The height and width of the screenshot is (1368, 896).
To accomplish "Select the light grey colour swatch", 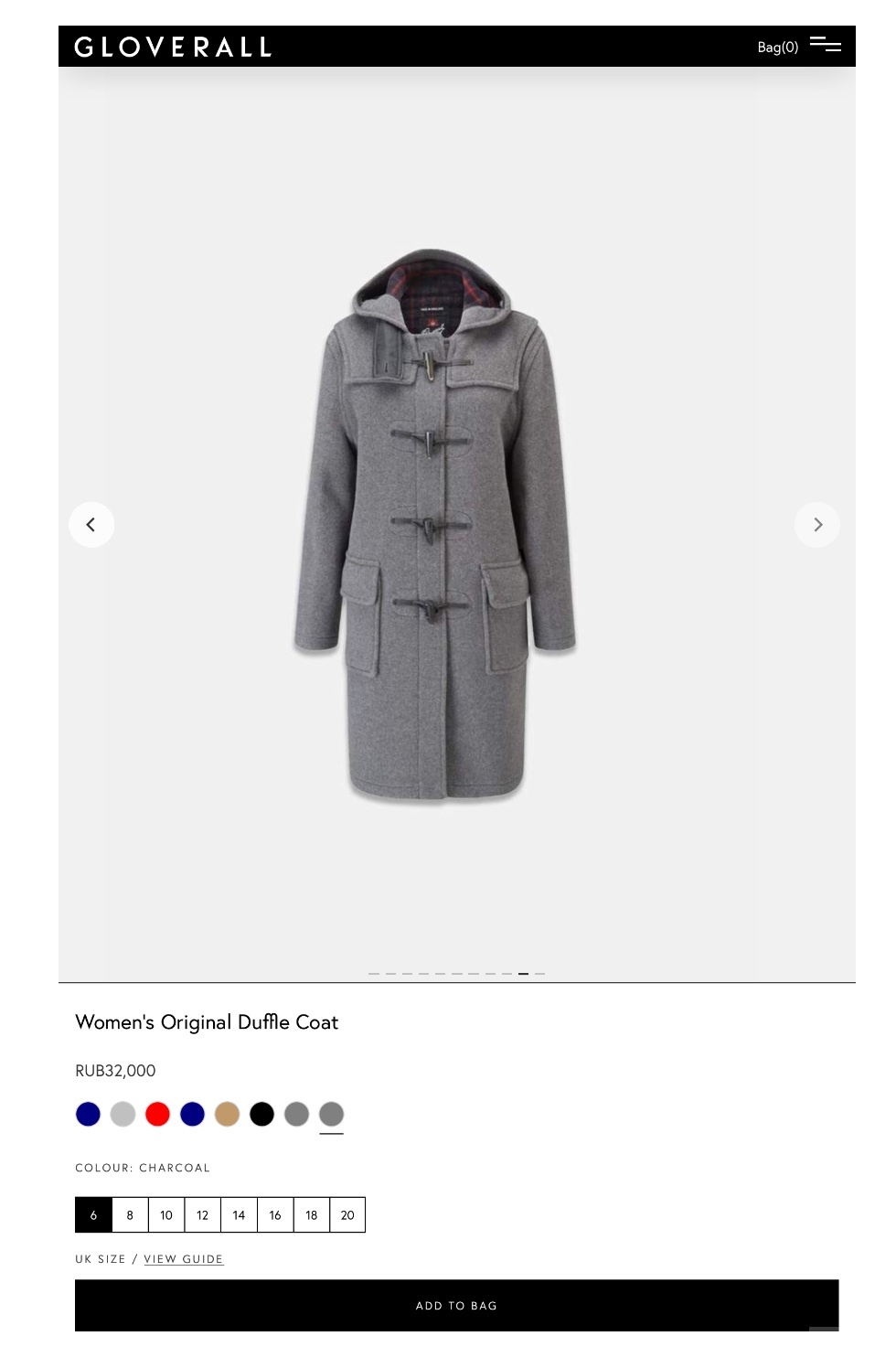I will pos(123,1114).
